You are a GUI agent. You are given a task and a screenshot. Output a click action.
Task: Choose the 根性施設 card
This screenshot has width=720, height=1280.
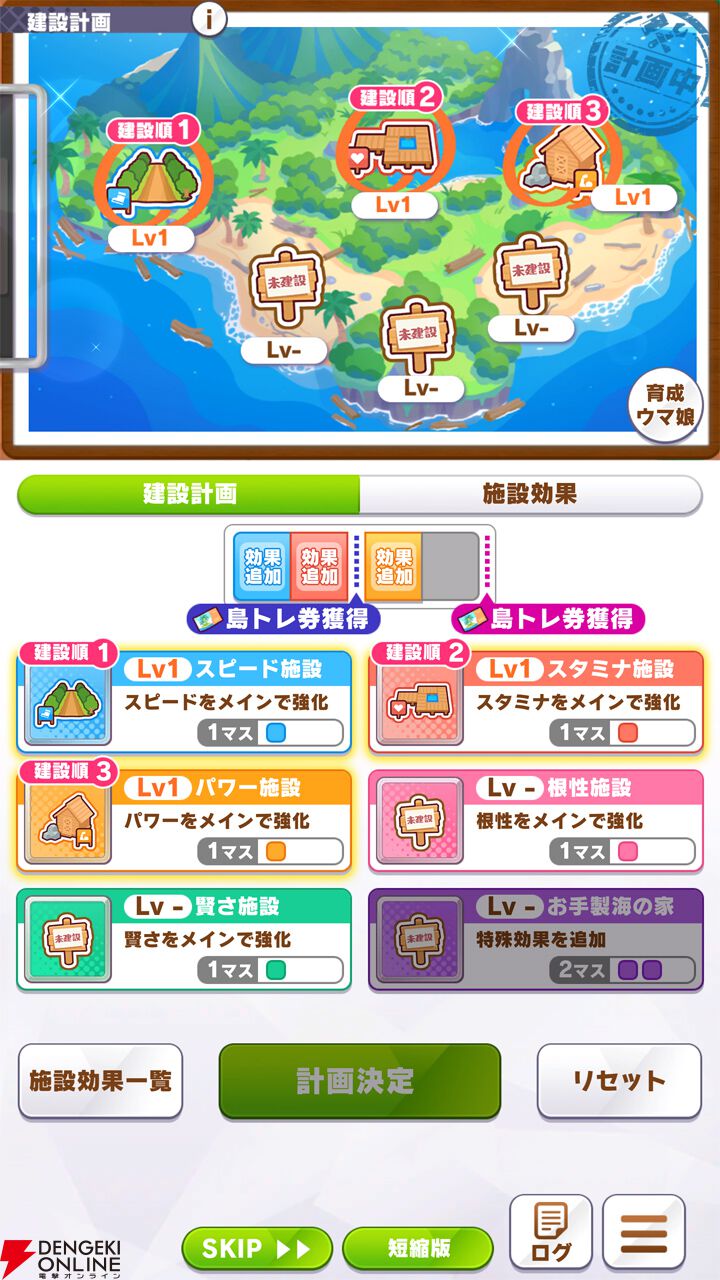537,820
